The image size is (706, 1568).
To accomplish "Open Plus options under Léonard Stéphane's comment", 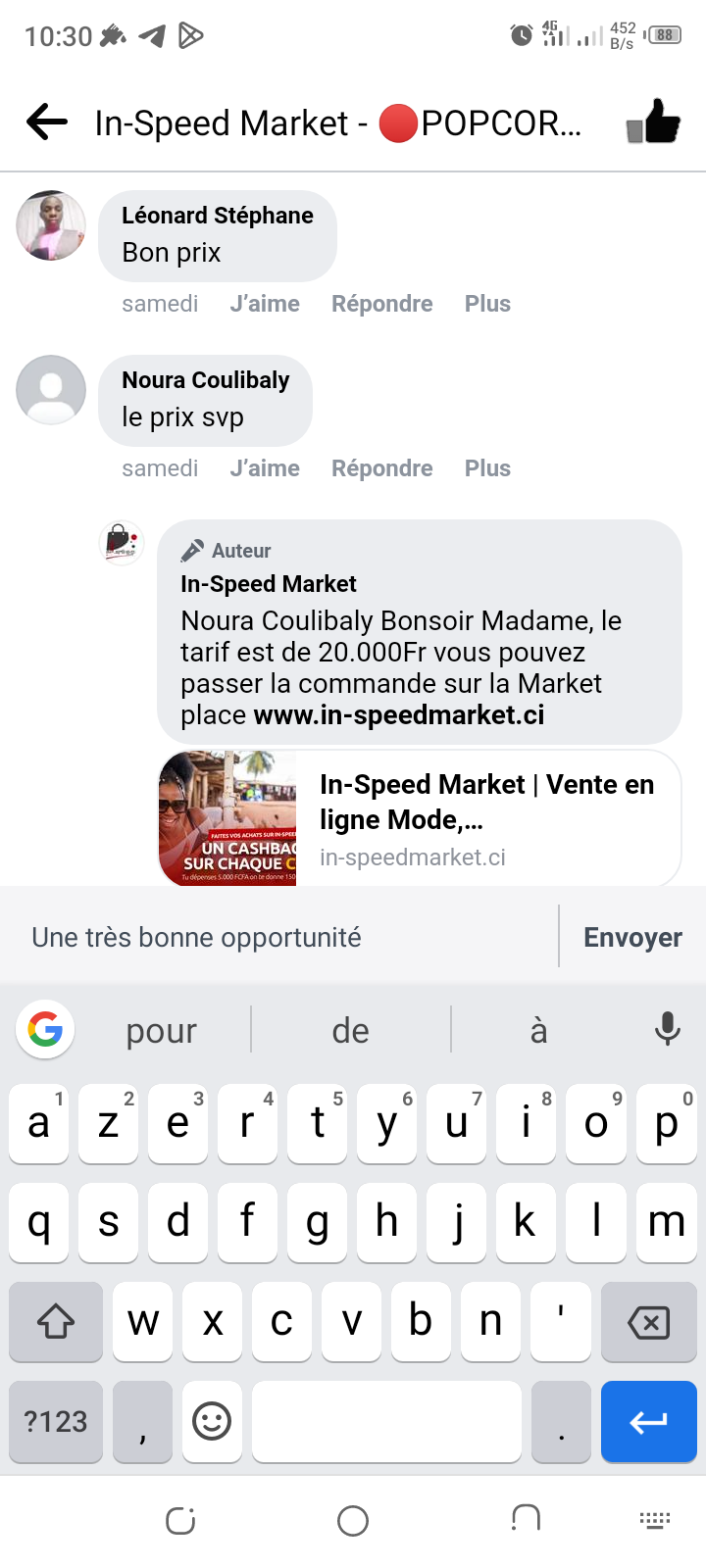I will [487, 304].
